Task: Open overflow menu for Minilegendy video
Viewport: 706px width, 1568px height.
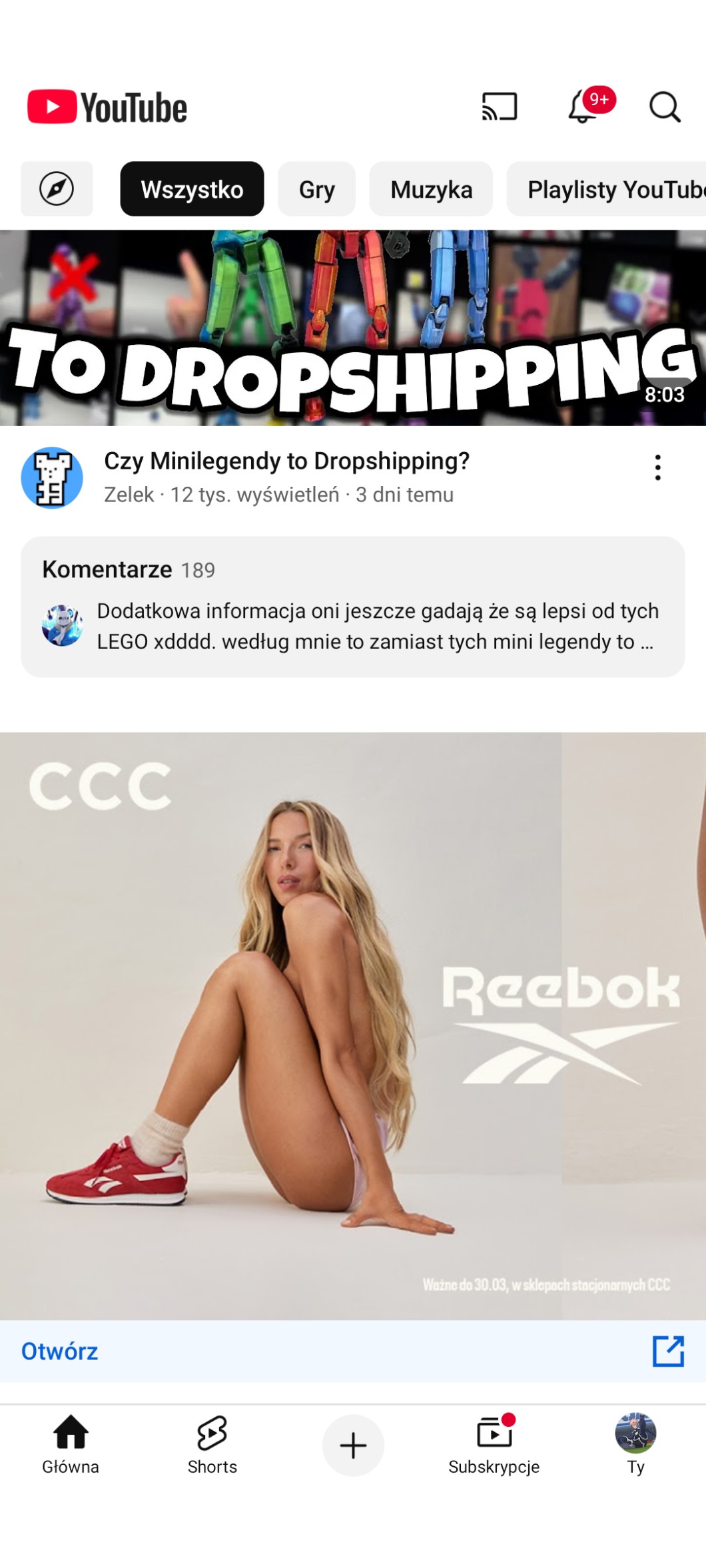Action: (657, 467)
